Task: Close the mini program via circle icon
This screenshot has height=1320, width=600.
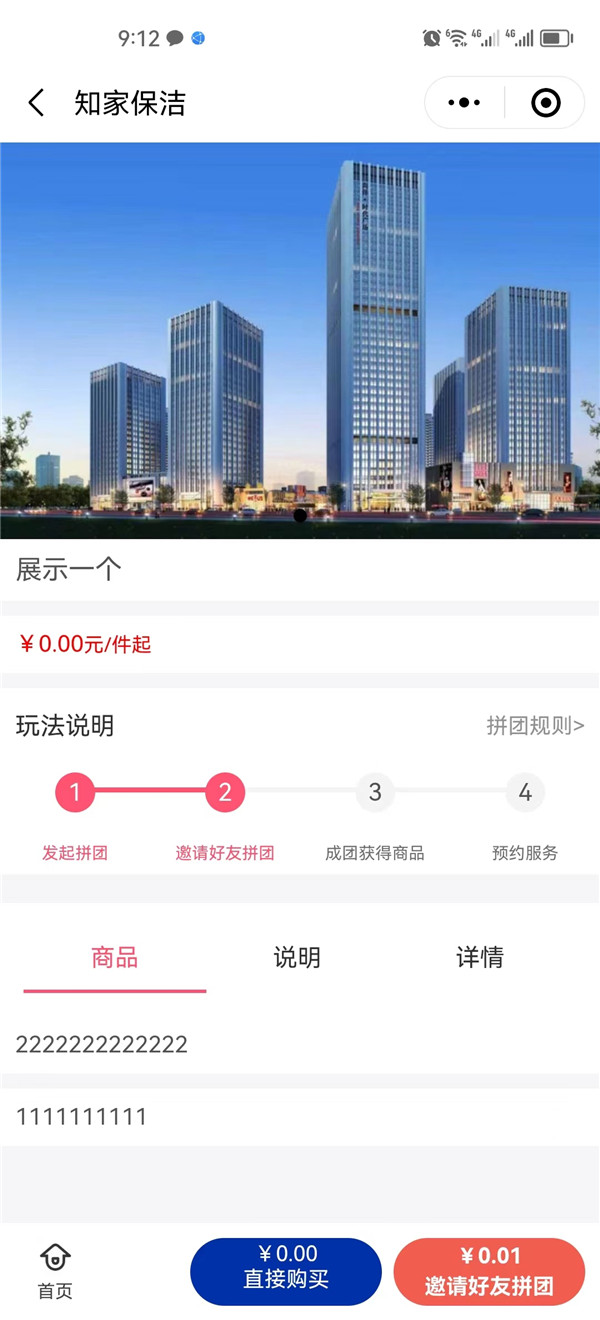Action: pos(545,103)
